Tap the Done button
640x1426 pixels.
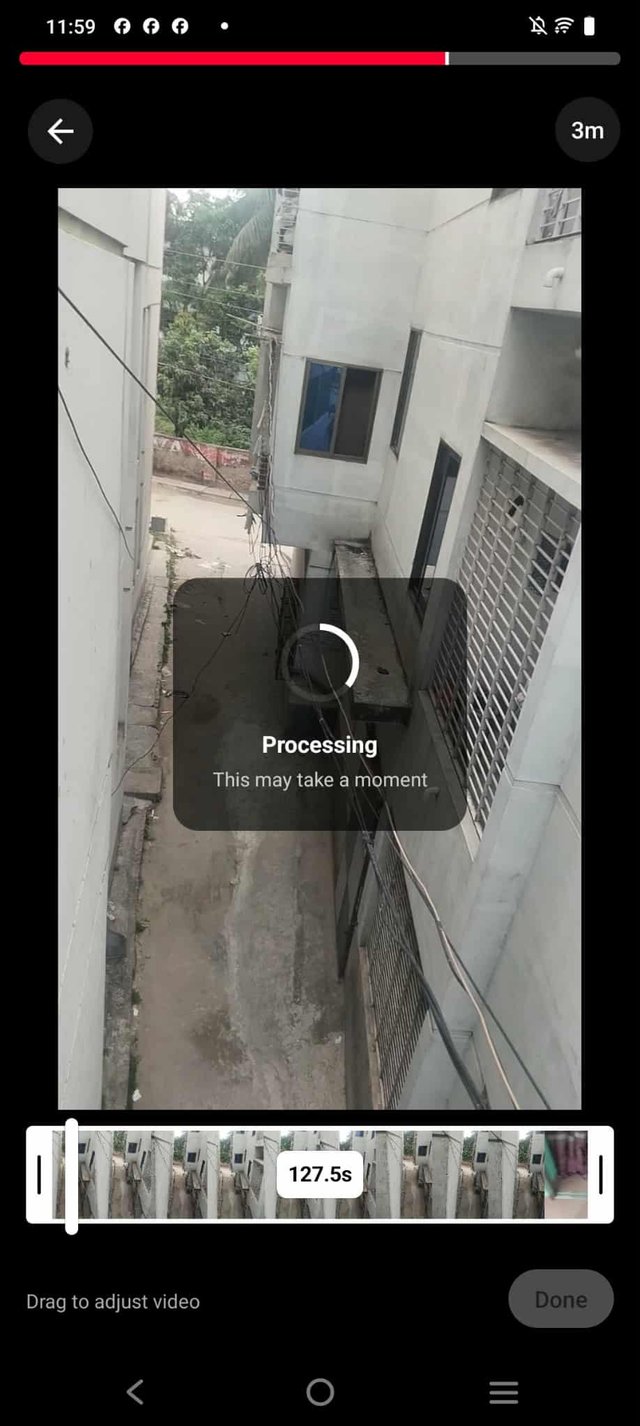pyautogui.click(x=560, y=1299)
